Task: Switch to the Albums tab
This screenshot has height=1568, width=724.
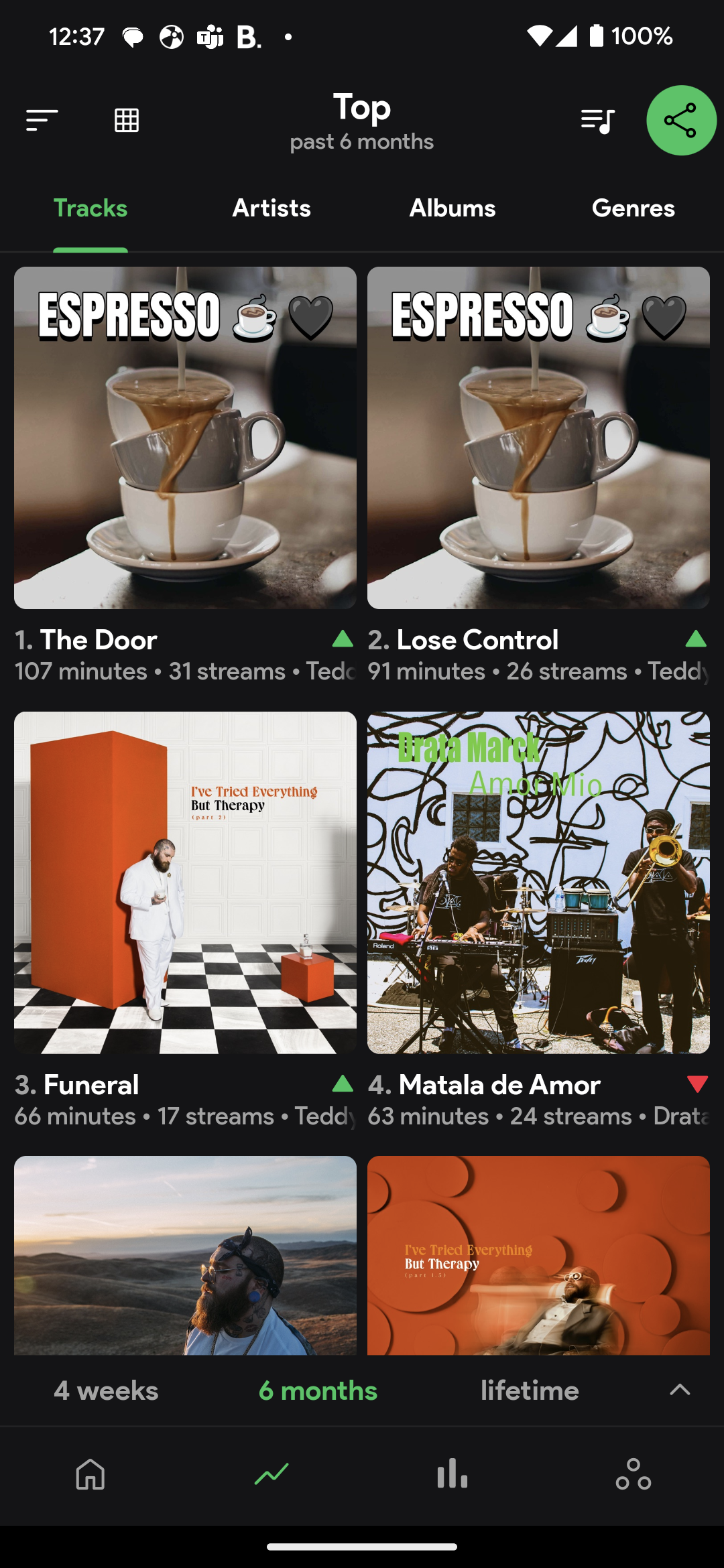Action: pyautogui.click(x=452, y=208)
